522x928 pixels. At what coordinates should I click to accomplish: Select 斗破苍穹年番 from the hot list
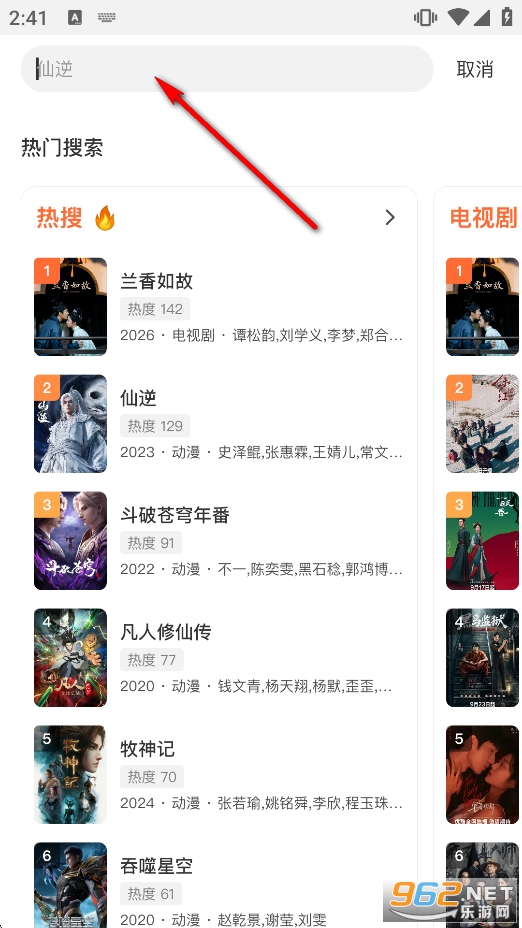219,540
